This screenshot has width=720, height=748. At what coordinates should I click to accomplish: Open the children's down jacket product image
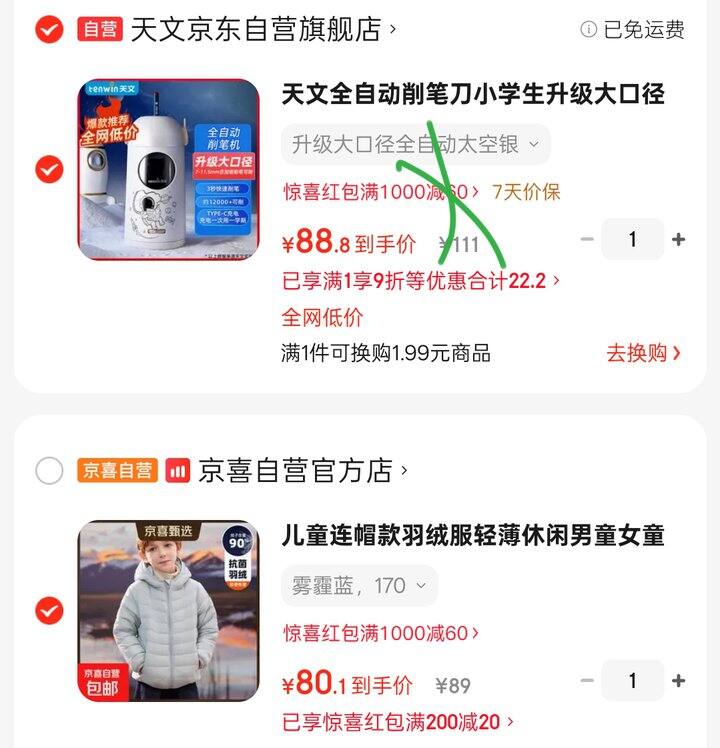(x=169, y=610)
